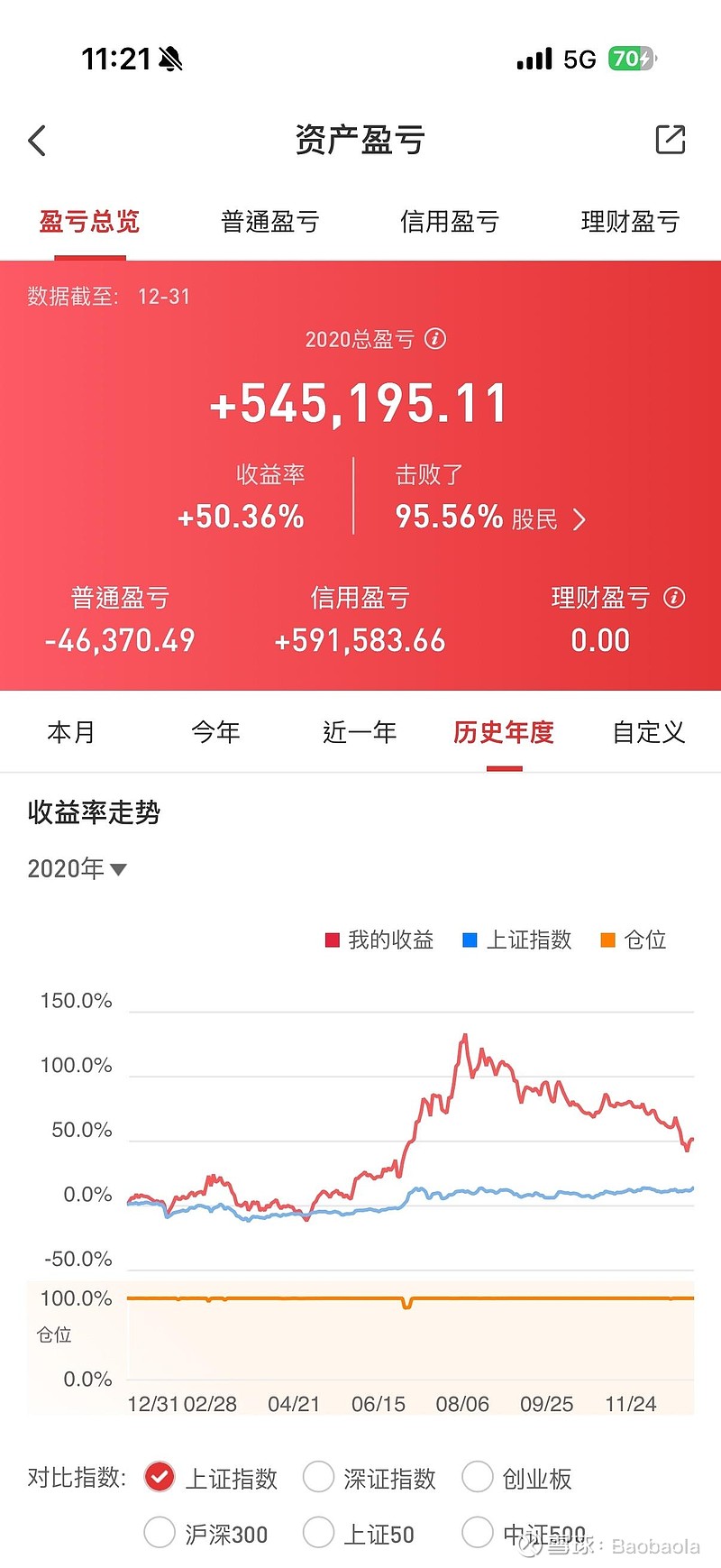Switch to 普通盈亏 tab
Screen dimensions: 721x1568
point(269,222)
